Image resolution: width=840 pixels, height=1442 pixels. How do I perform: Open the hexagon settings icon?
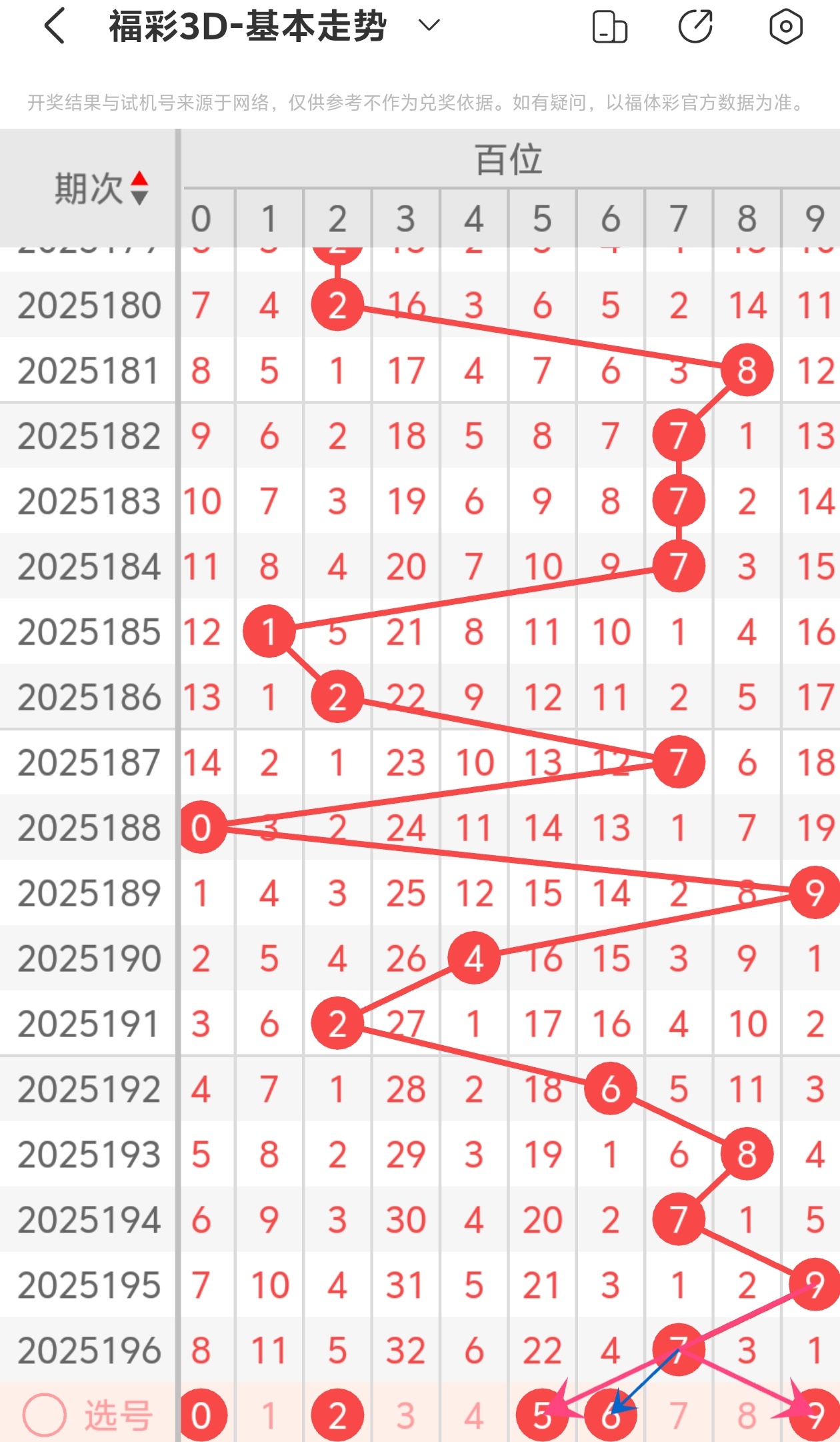pyautogui.click(x=785, y=27)
